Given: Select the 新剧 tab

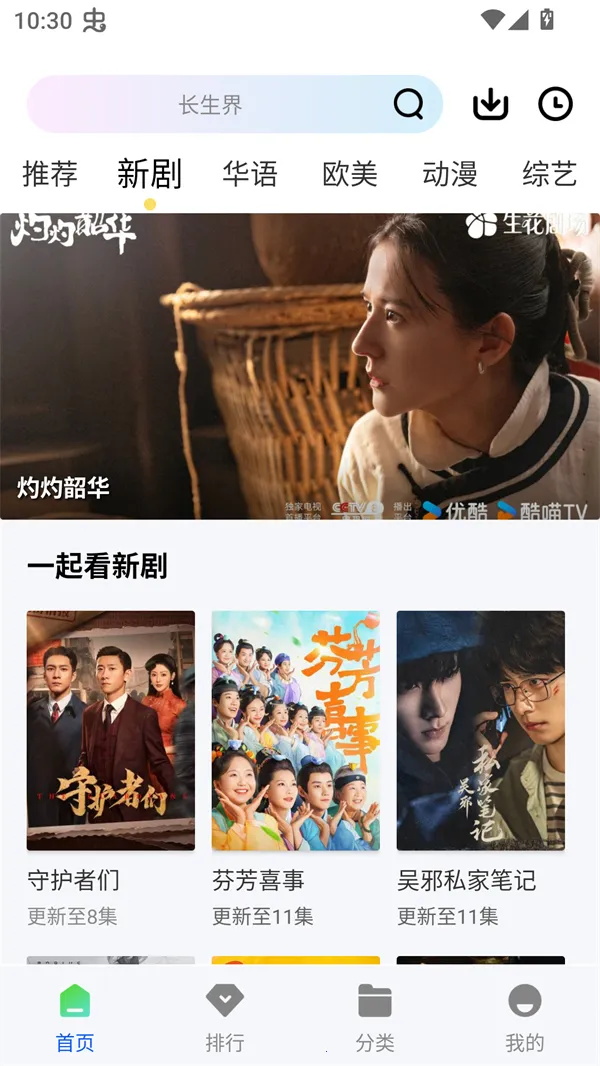Looking at the screenshot, I should click(x=149, y=174).
